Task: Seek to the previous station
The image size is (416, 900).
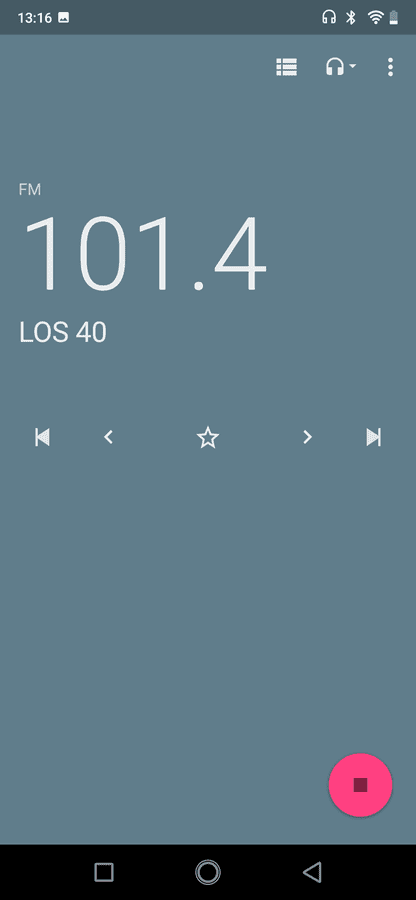Action: point(42,437)
